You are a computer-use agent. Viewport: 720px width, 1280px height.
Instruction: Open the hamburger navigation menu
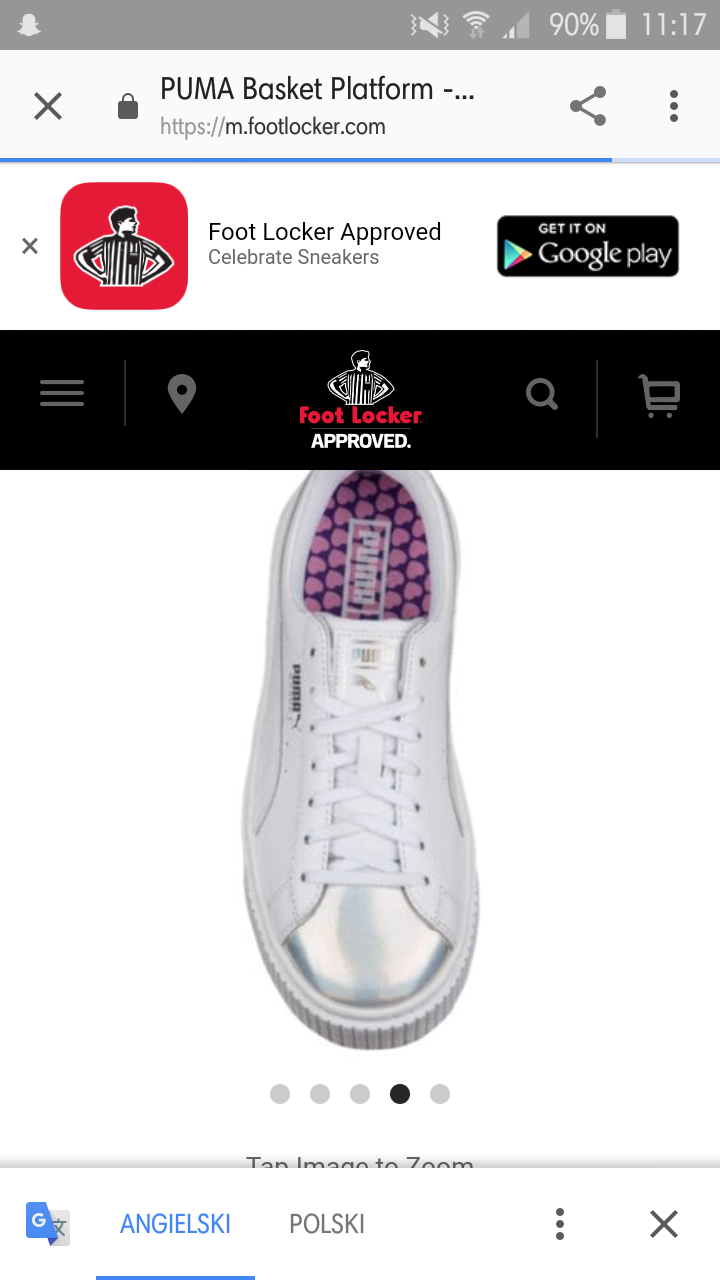(62, 394)
